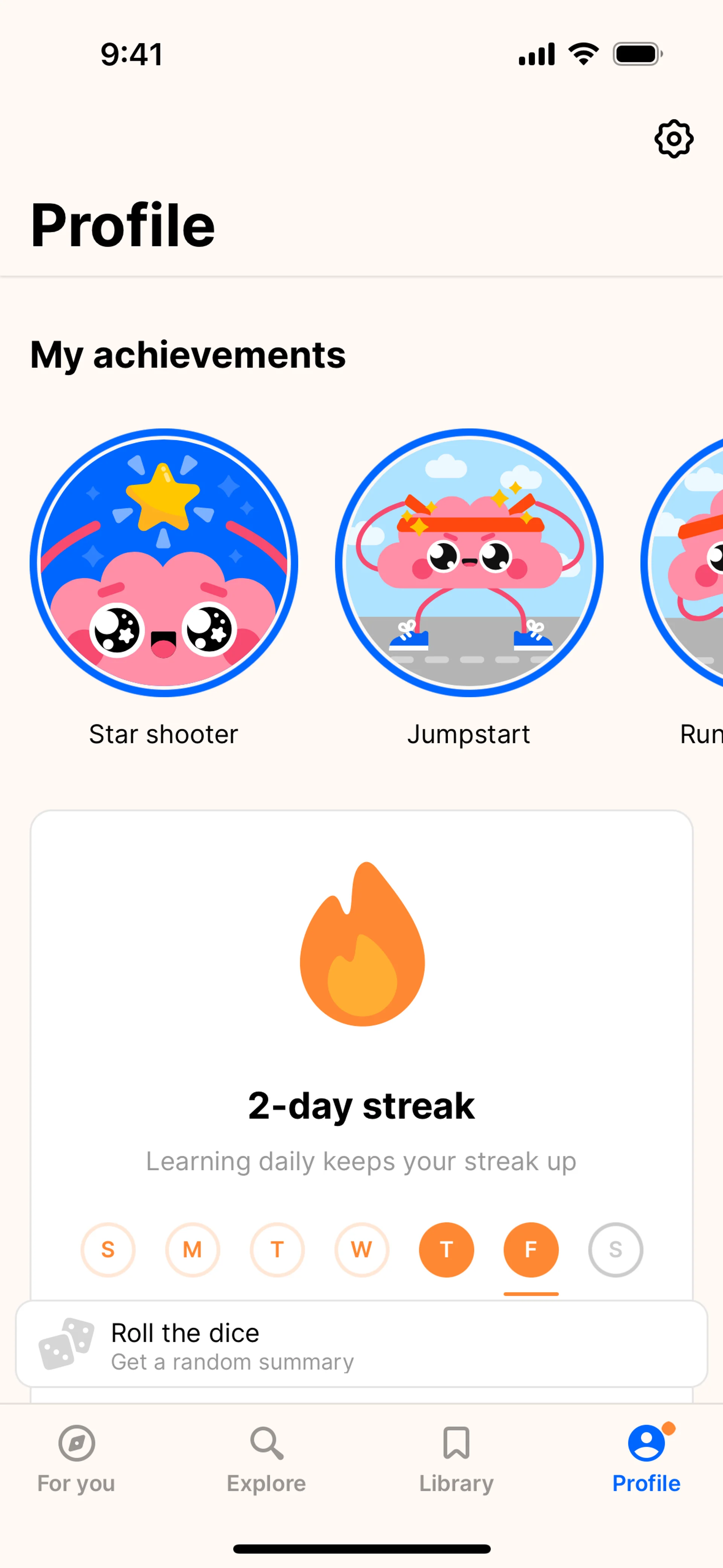This screenshot has width=723, height=1568.
Task: View the Jumpstart achievement badge
Action: (x=469, y=562)
